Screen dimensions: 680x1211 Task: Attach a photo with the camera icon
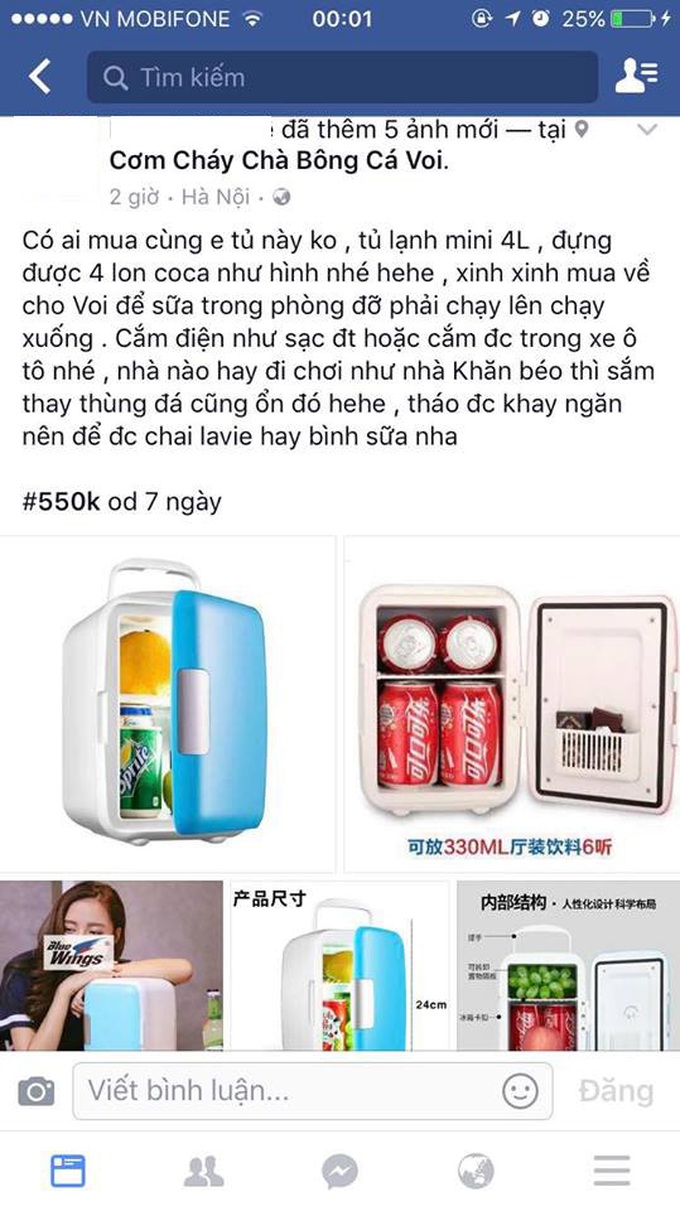[36, 1091]
